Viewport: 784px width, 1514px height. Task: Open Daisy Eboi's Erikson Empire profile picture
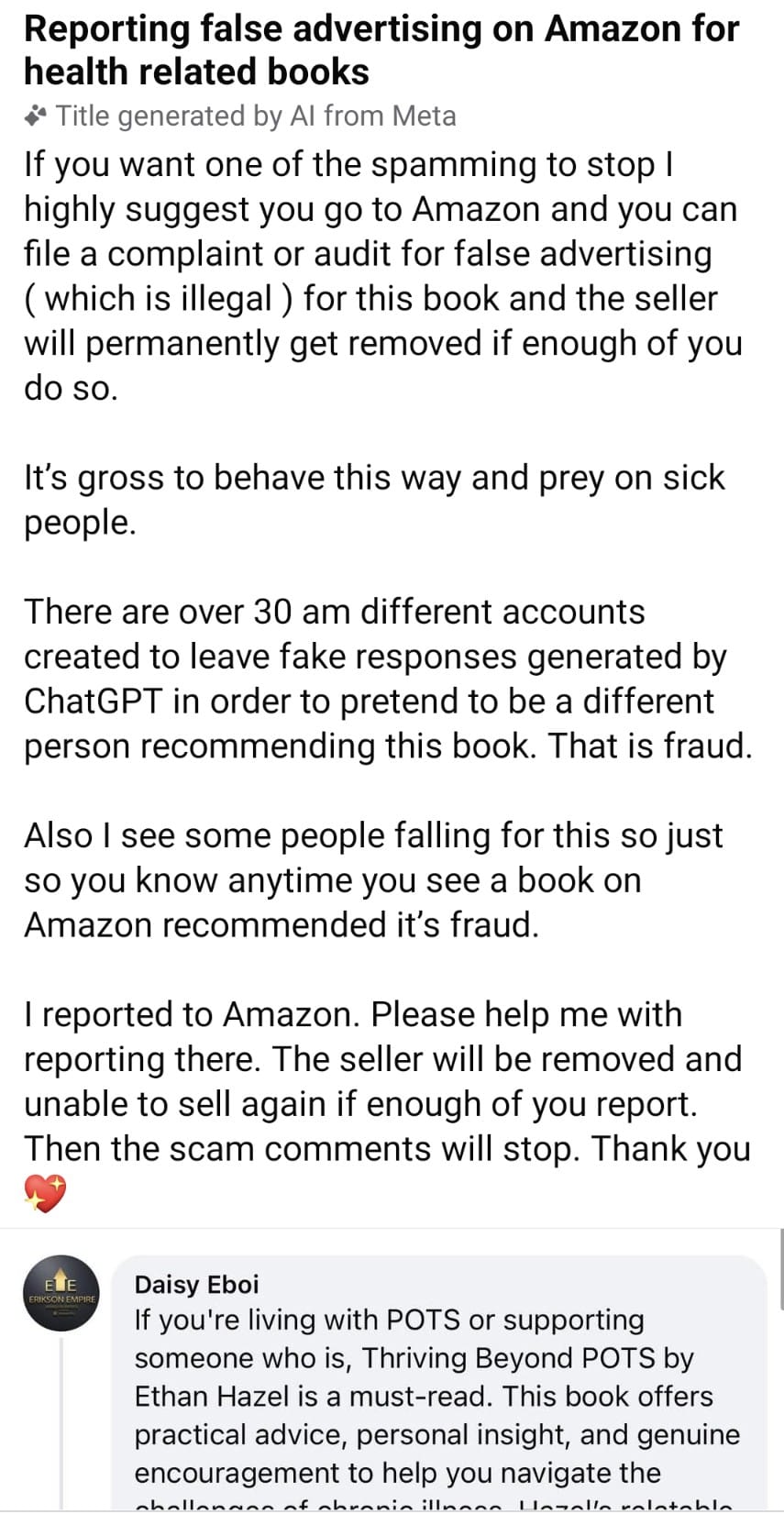pyautogui.click(x=61, y=1293)
